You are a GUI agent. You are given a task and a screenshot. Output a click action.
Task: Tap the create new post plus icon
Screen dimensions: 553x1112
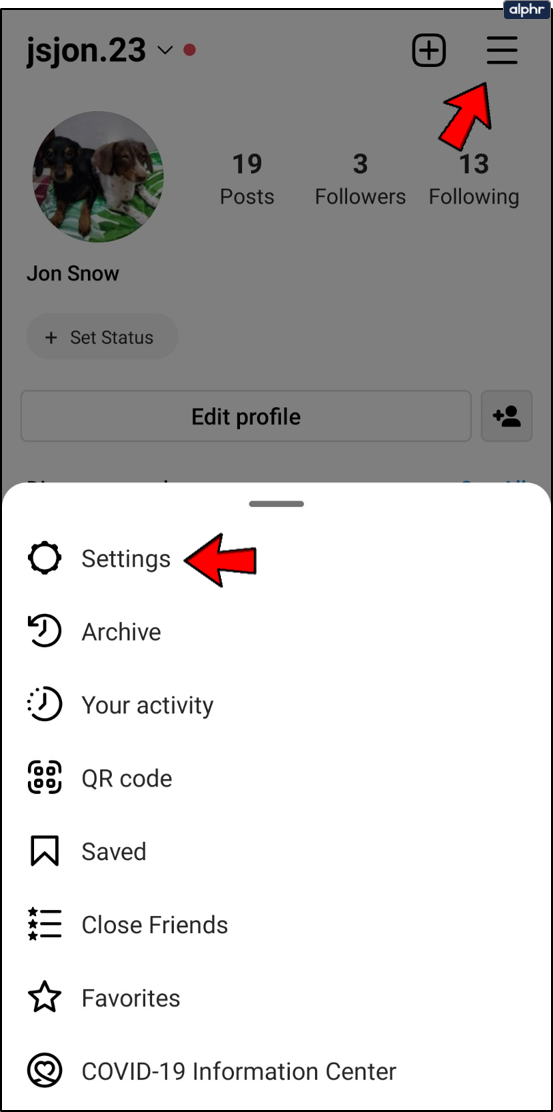(429, 51)
